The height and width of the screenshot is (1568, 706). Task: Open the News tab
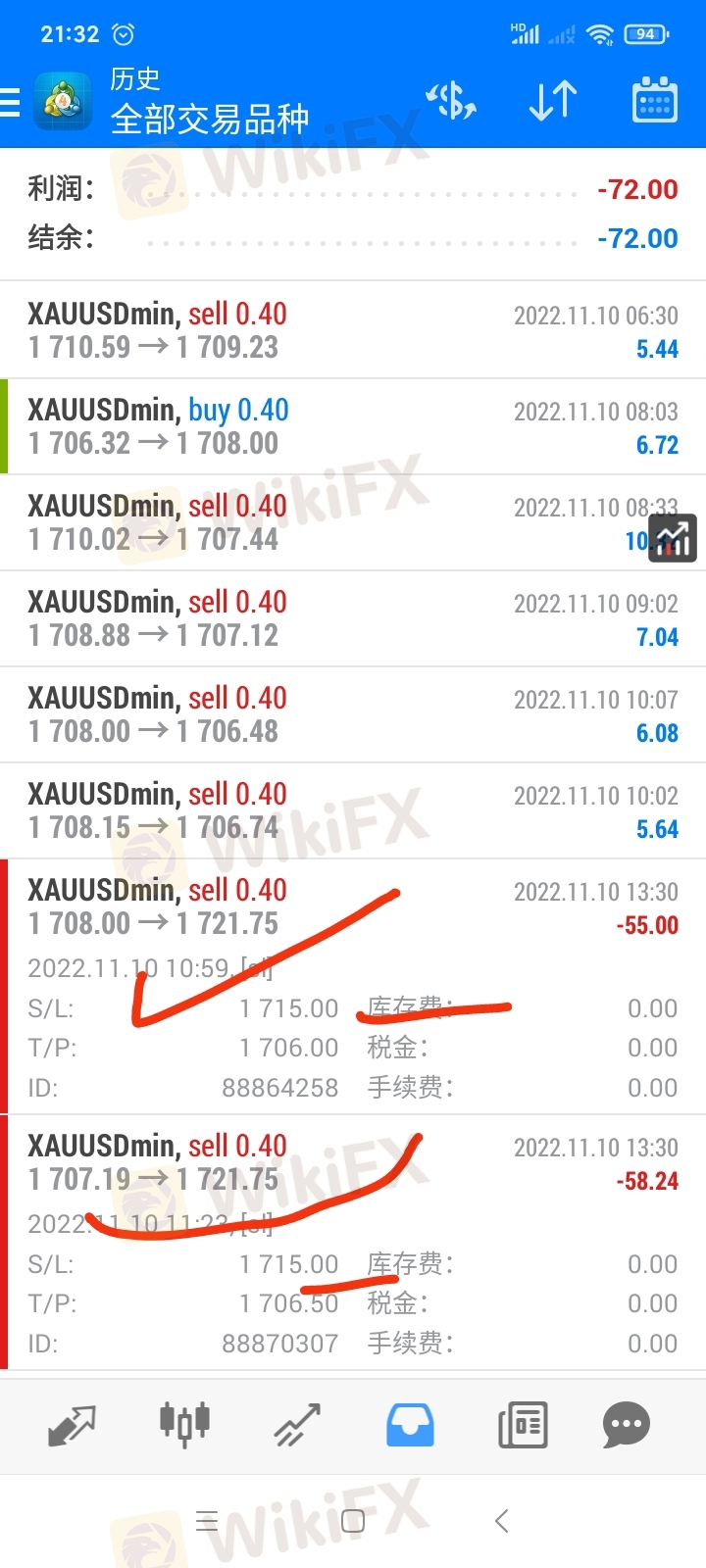[x=523, y=1425]
